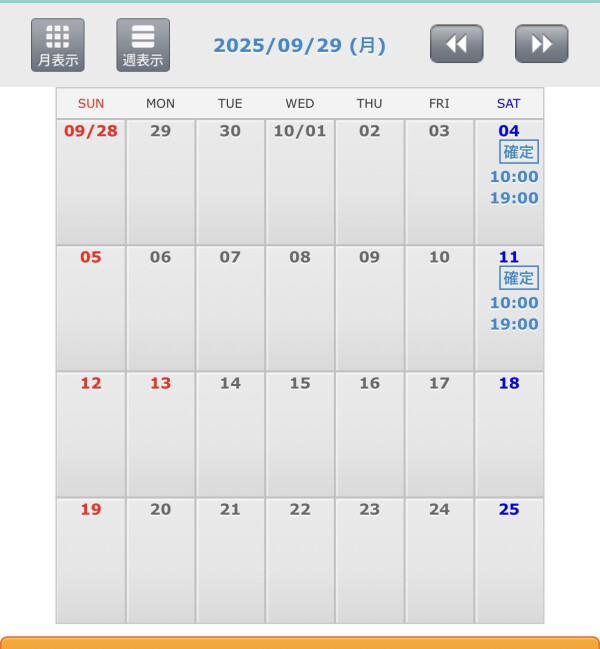Viewport: 600px width, 649px height.
Task: Select the 10:00 slot on Saturday 04
Action: 514,177
